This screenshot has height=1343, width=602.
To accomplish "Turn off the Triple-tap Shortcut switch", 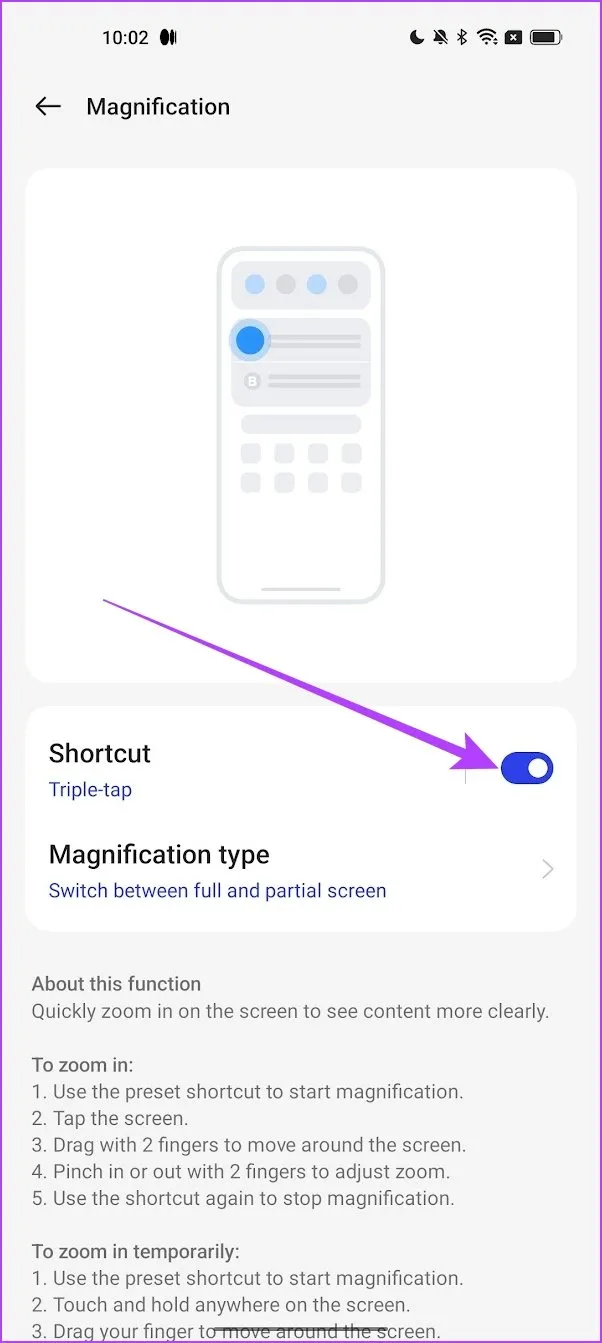I will (x=526, y=768).
